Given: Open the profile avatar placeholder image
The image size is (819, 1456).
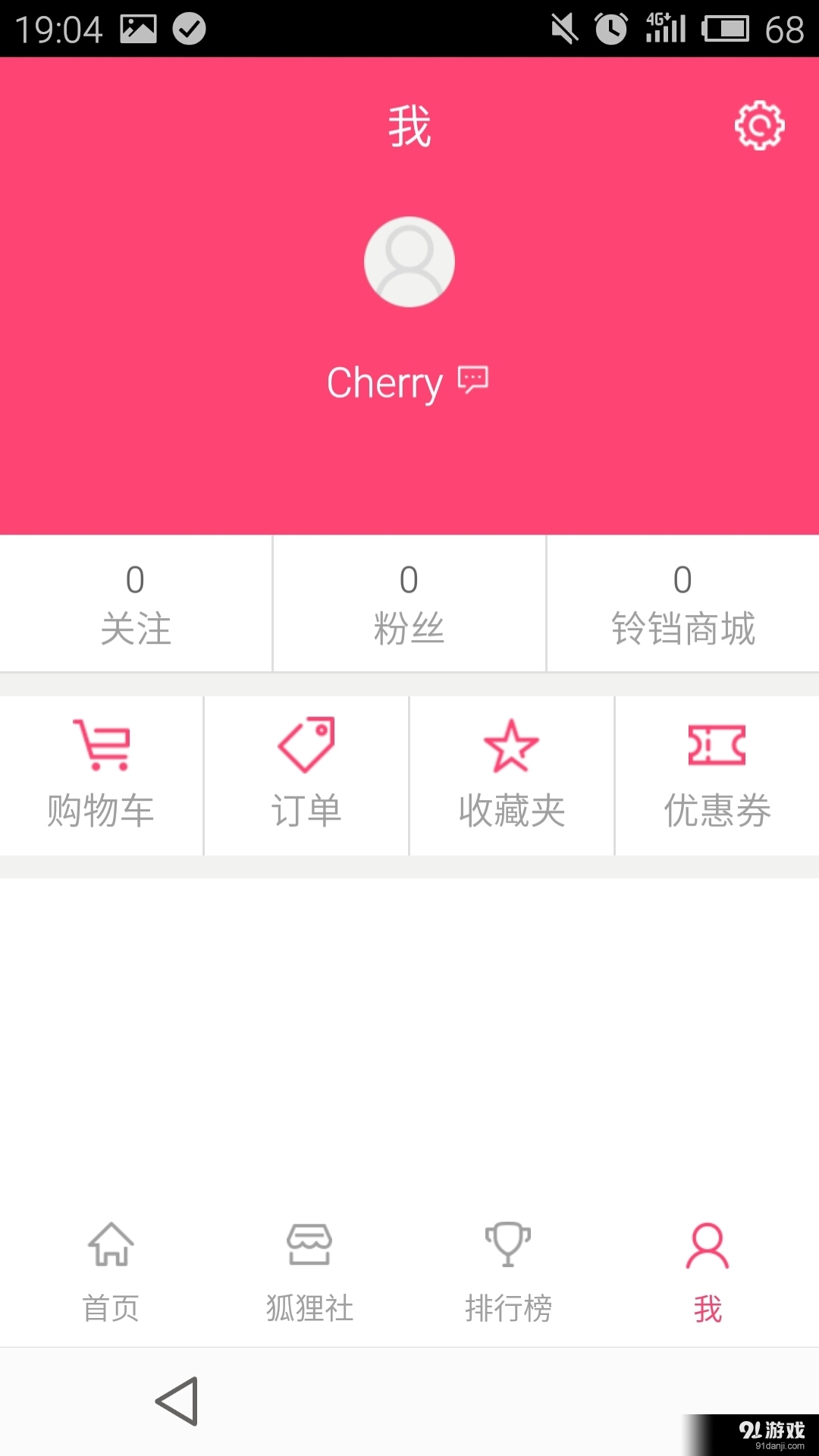Looking at the screenshot, I should tap(409, 261).
